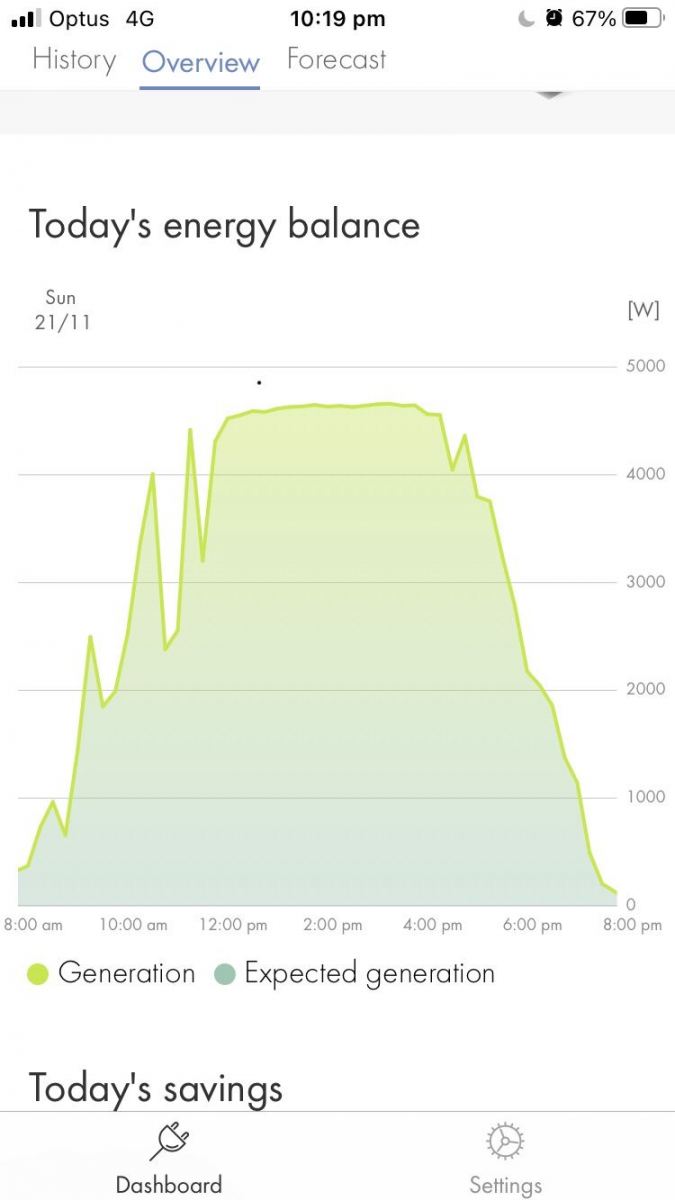Screen dimensions: 675x1200
Task: Open the Settings section
Action: pyautogui.click(x=505, y=1158)
